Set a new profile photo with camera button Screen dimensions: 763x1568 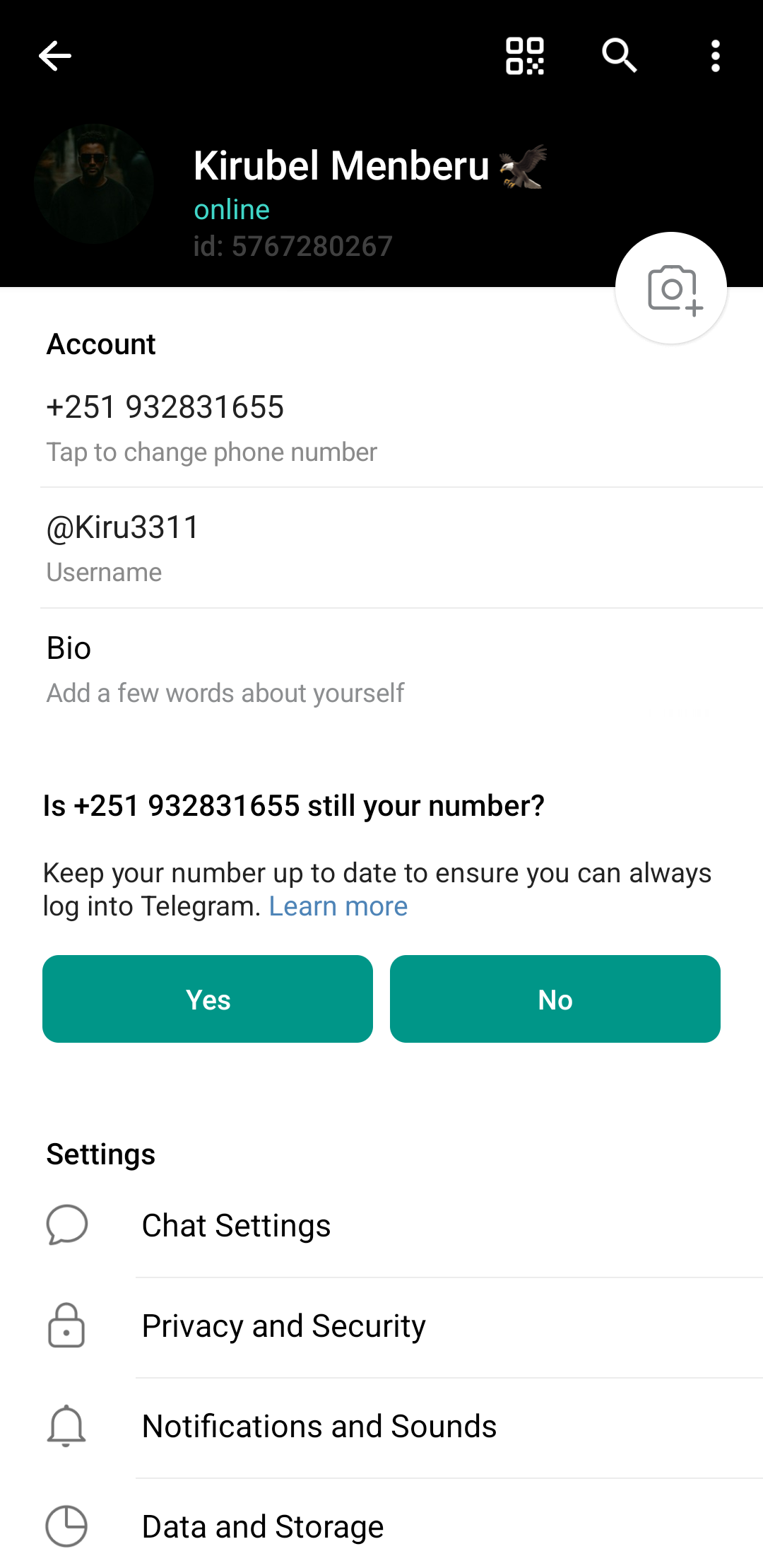(x=671, y=288)
